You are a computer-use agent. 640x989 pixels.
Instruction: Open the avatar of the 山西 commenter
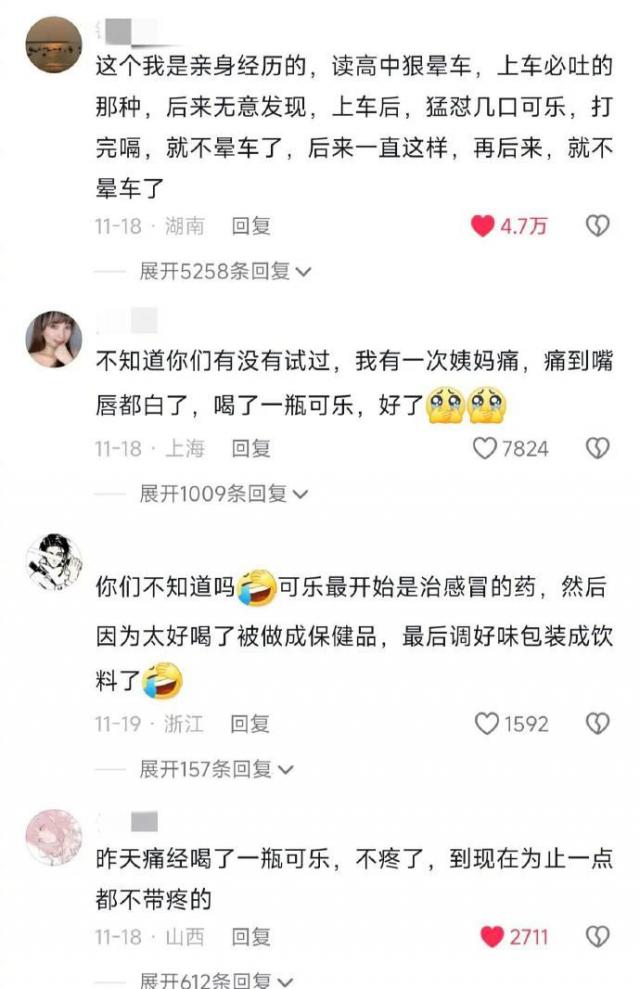[x=53, y=836]
